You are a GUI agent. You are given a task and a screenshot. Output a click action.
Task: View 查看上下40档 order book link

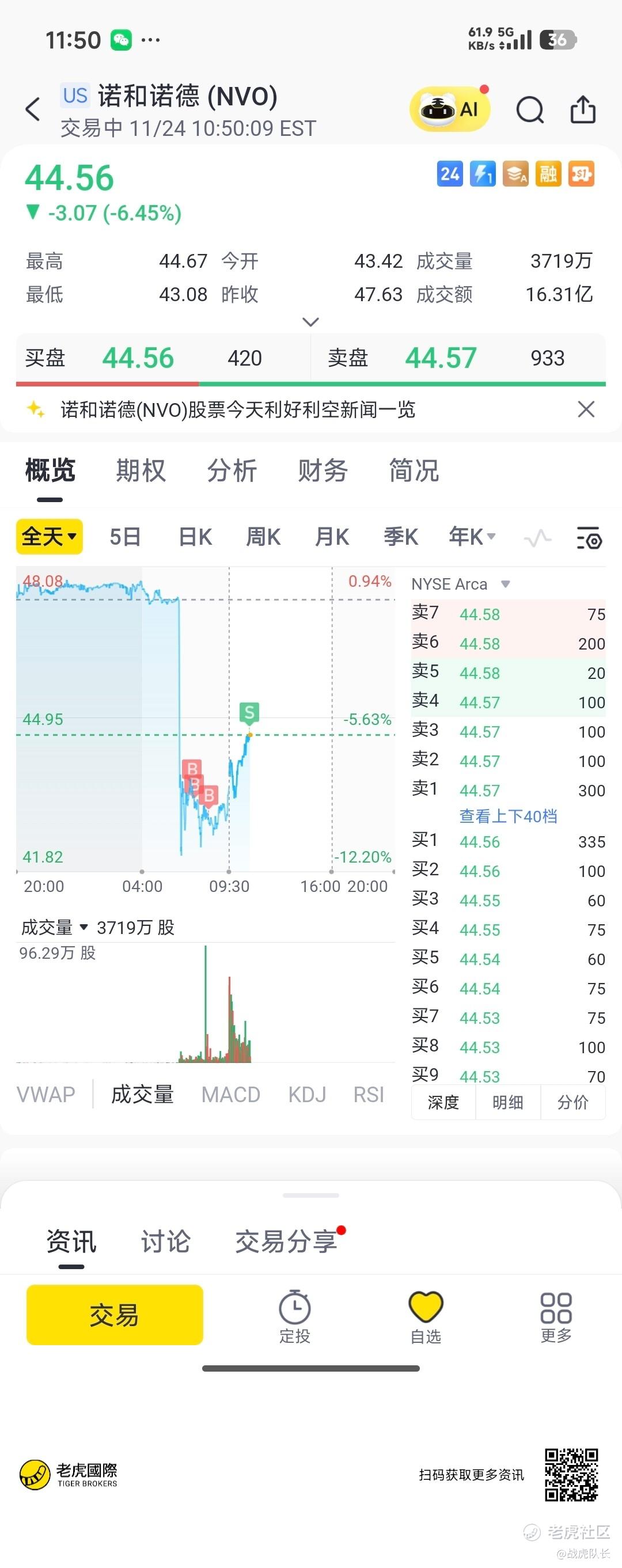[x=508, y=815]
